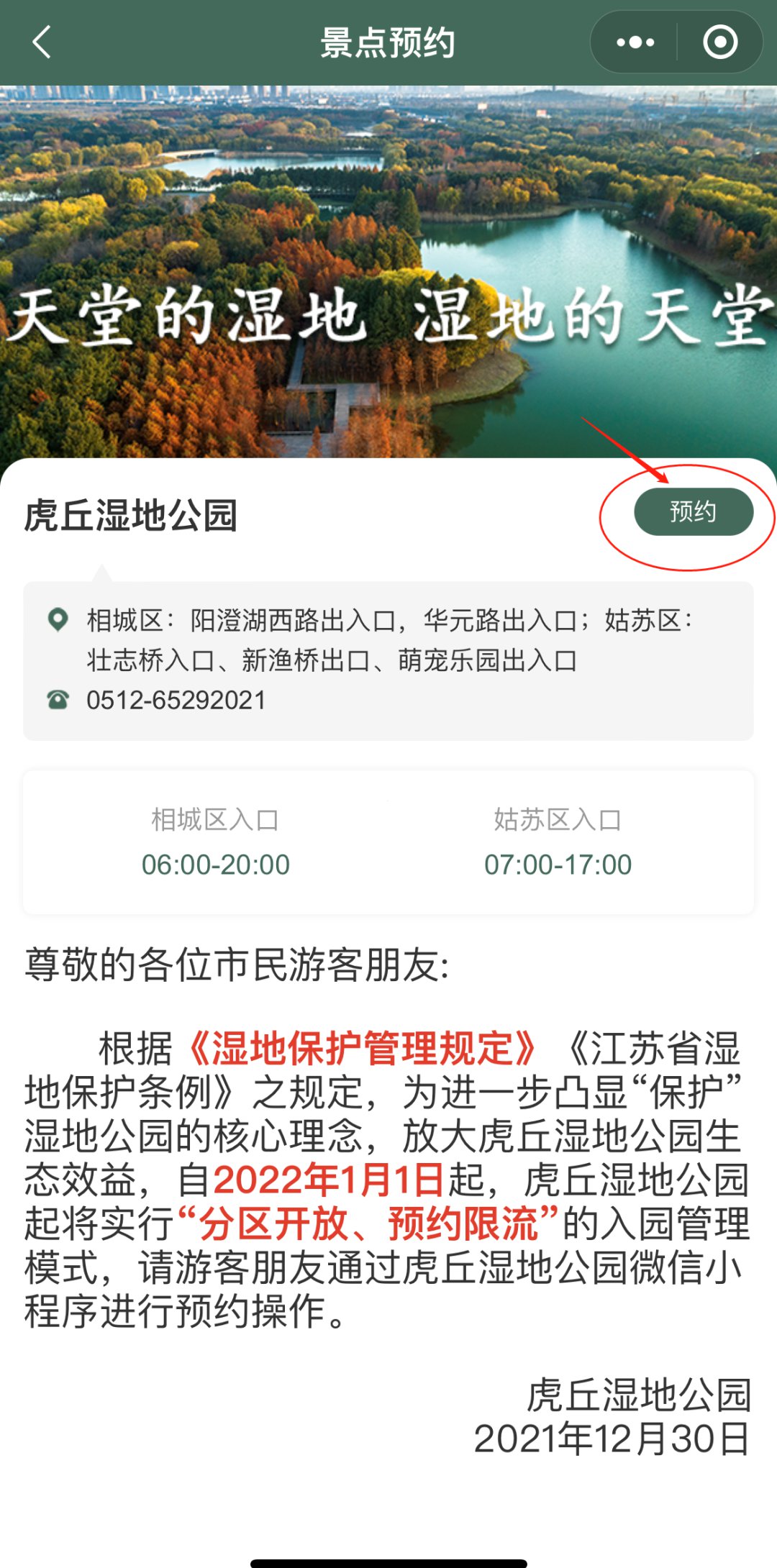Open the mini program more-options menu
The width and height of the screenshot is (777, 1568).
635,42
